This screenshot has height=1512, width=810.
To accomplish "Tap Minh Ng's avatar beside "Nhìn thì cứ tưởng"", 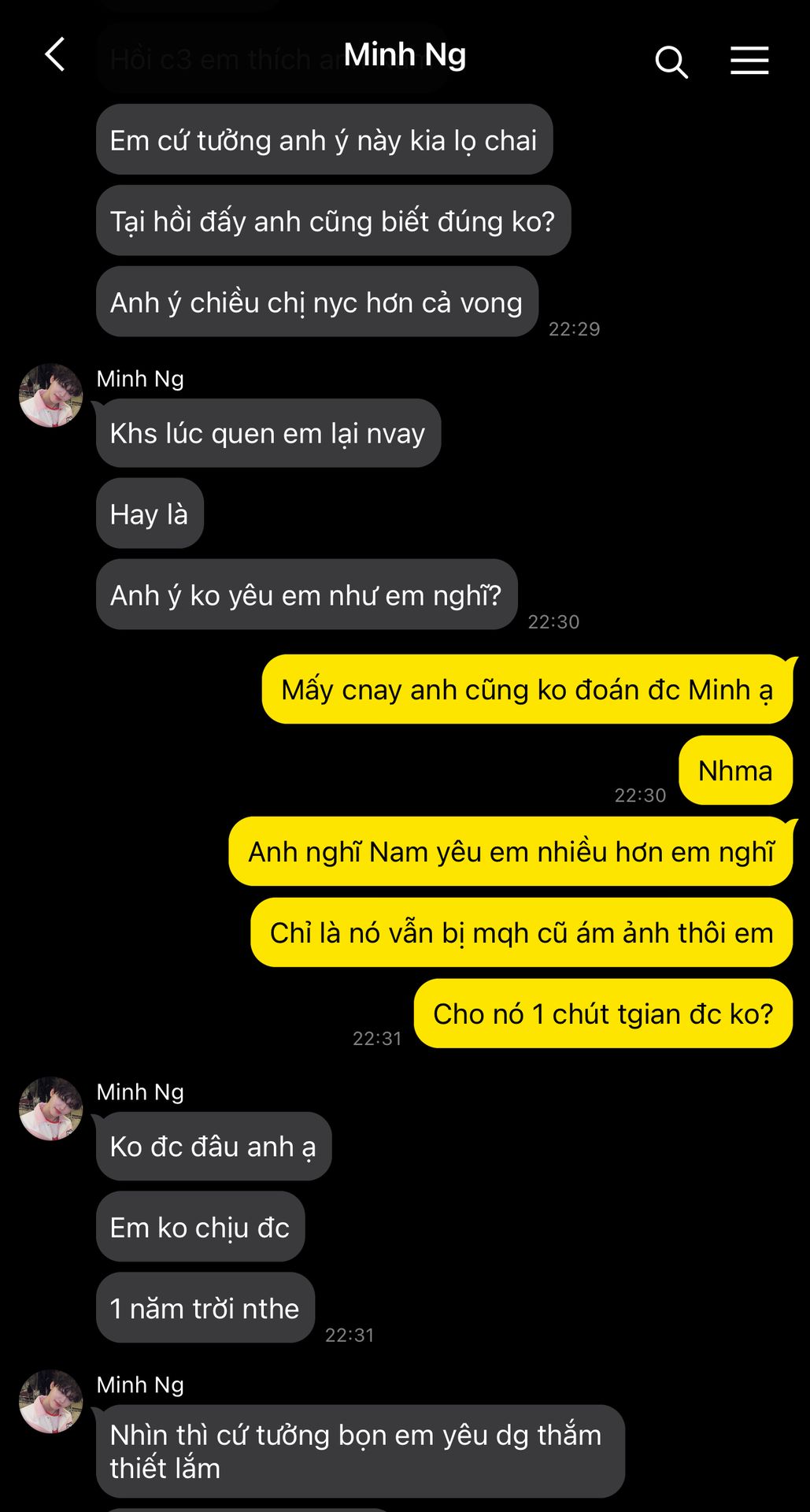I will pos(51,1402).
